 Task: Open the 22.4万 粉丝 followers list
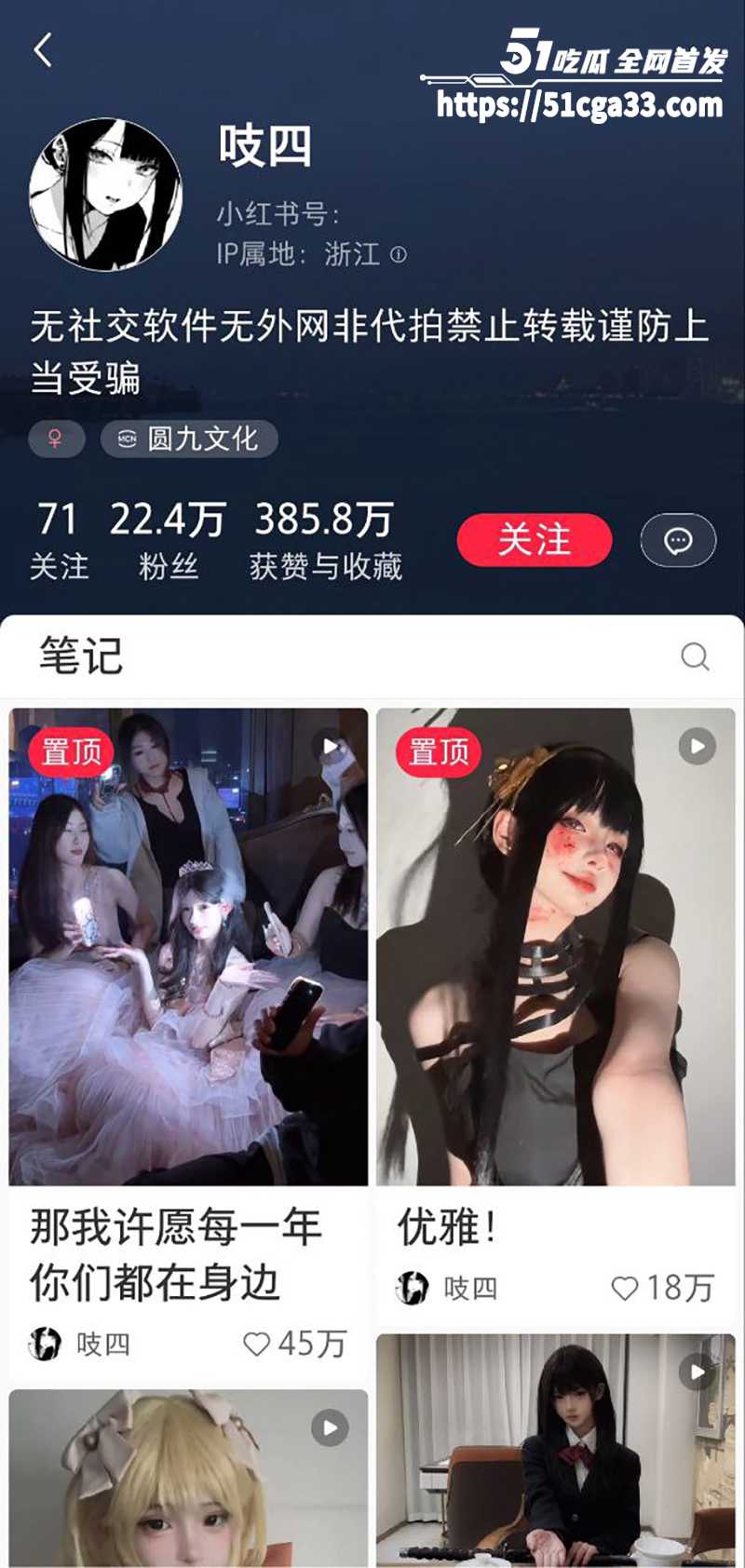click(x=168, y=540)
